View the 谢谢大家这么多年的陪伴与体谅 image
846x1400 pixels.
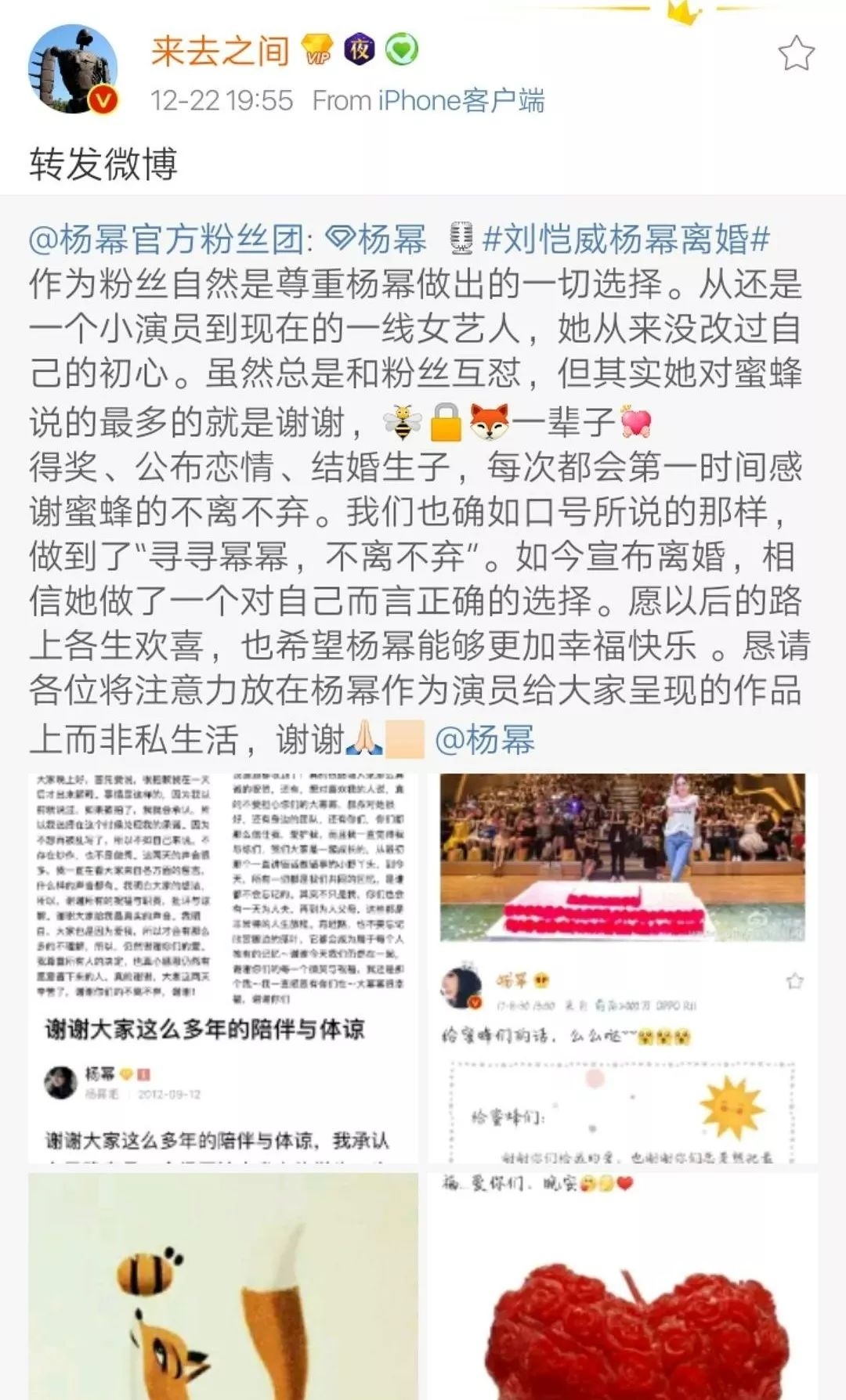(223, 968)
